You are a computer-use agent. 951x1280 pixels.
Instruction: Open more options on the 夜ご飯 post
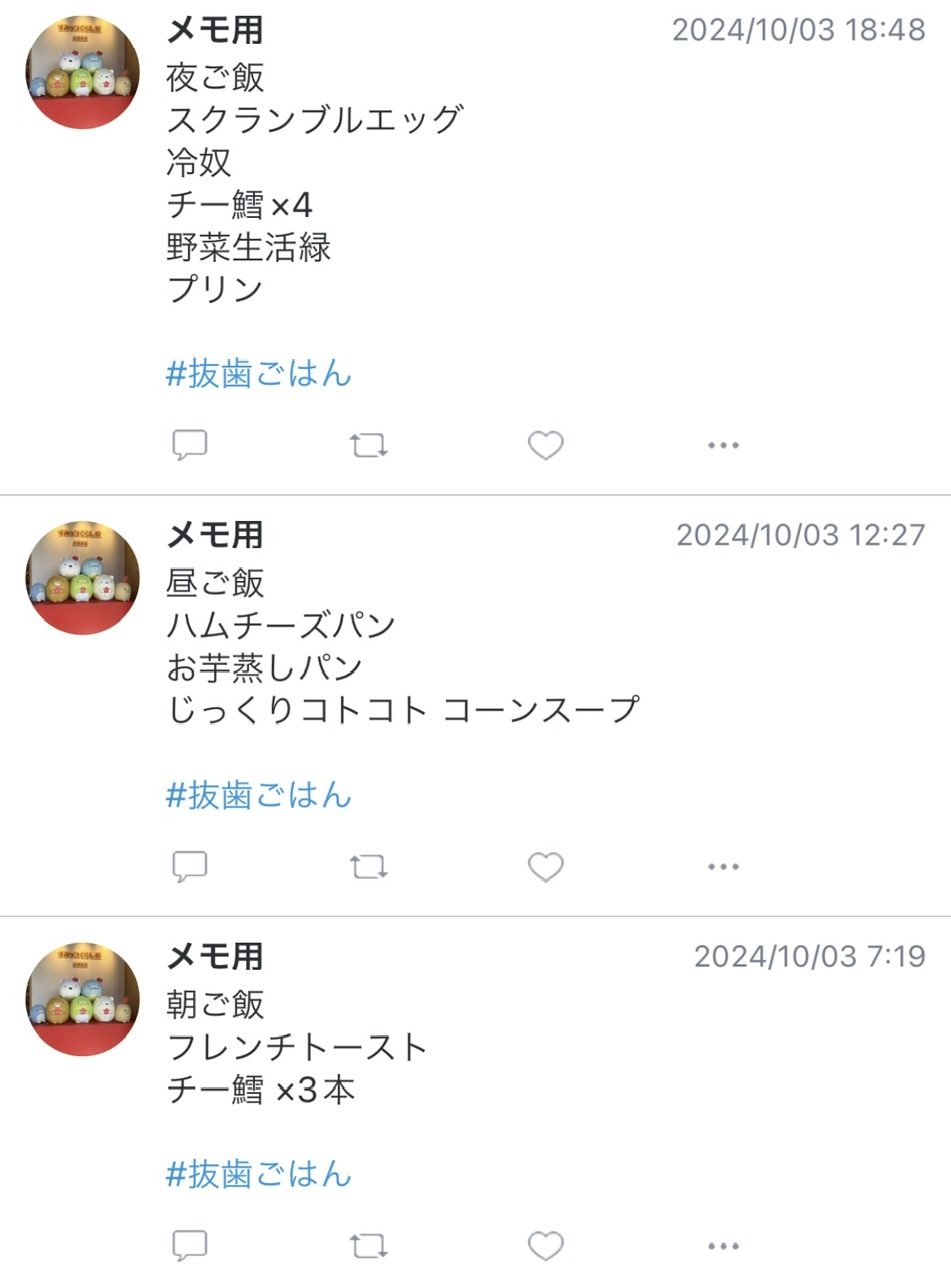coord(723,445)
